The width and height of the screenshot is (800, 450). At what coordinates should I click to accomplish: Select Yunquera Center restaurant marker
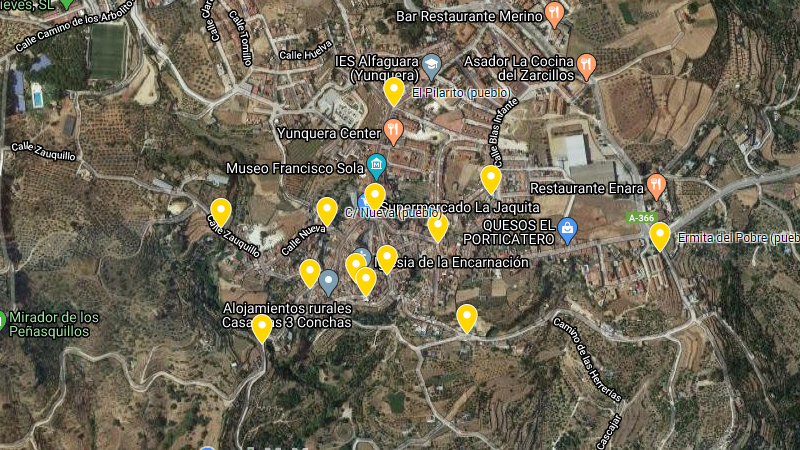394,131
